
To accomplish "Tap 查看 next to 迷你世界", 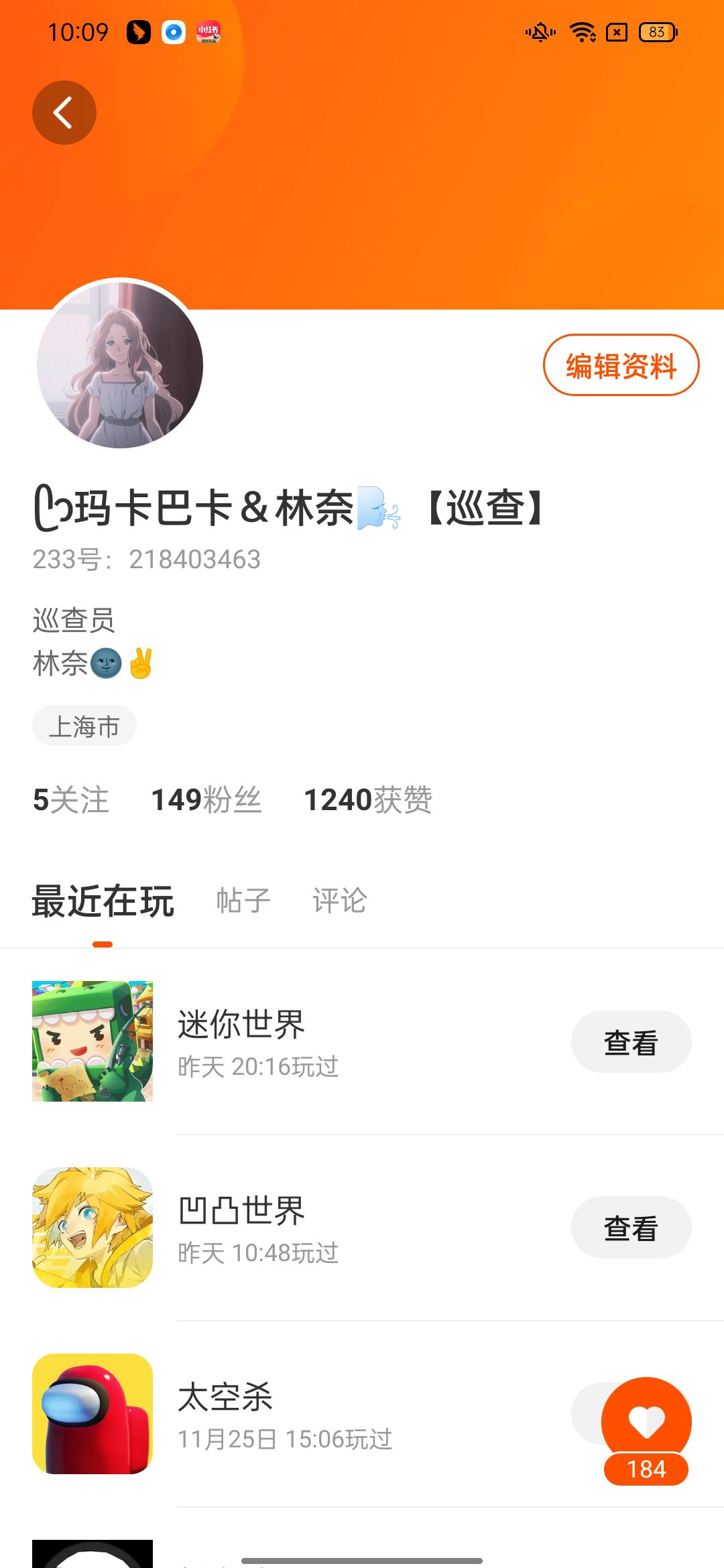I will (x=631, y=1042).
